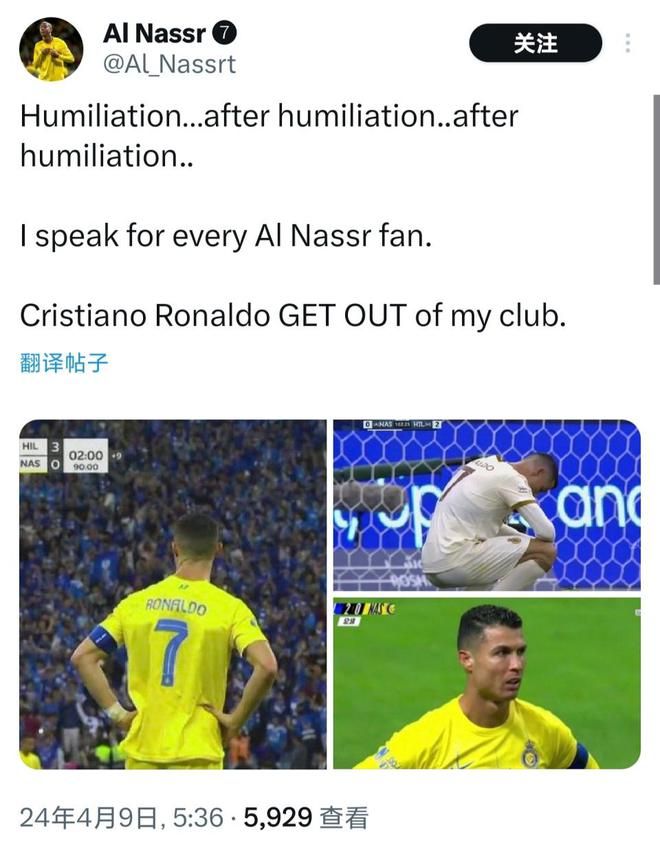Open photo of player crouching by goal
This screenshot has width=660, height=845.
point(486,504)
